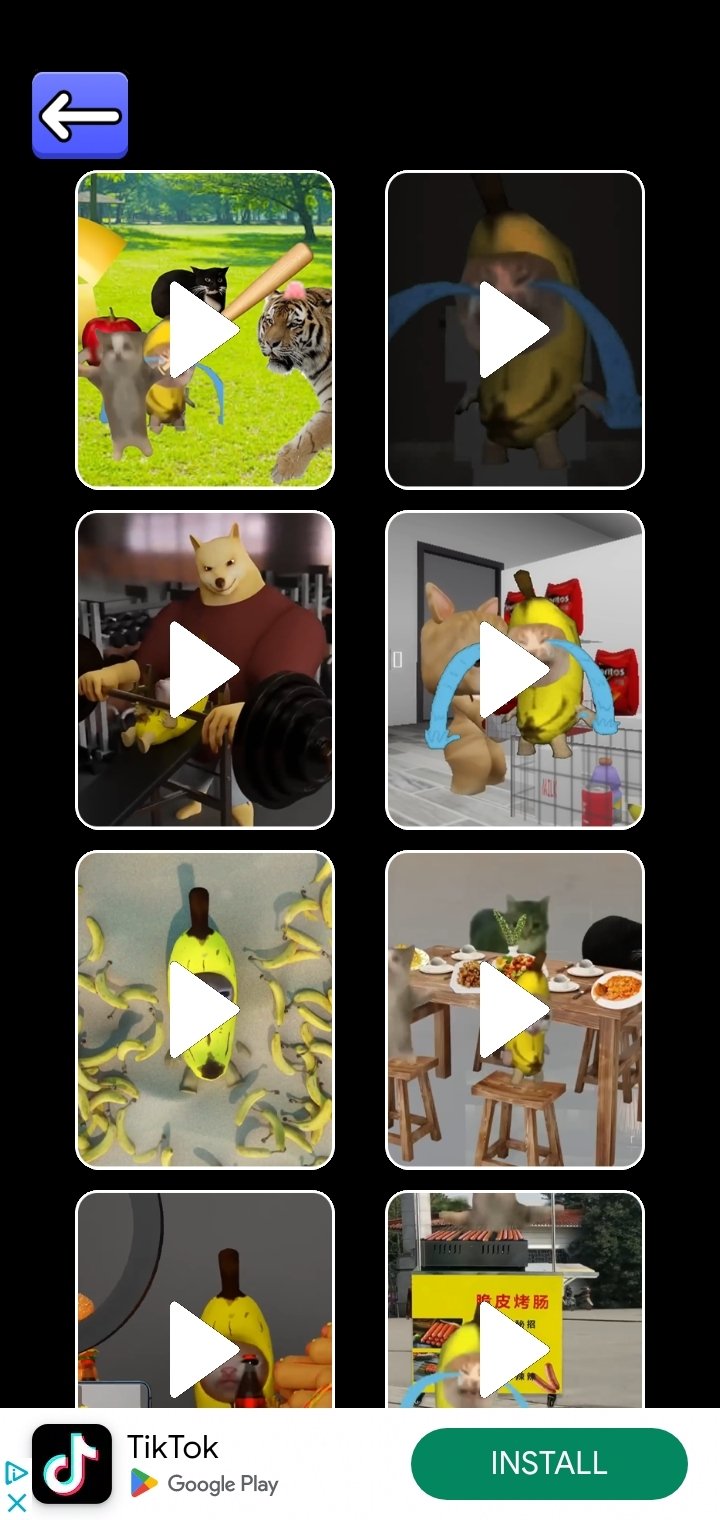Open the banana cat with cola bottle video
The height and width of the screenshot is (1520, 720).
[205, 1299]
